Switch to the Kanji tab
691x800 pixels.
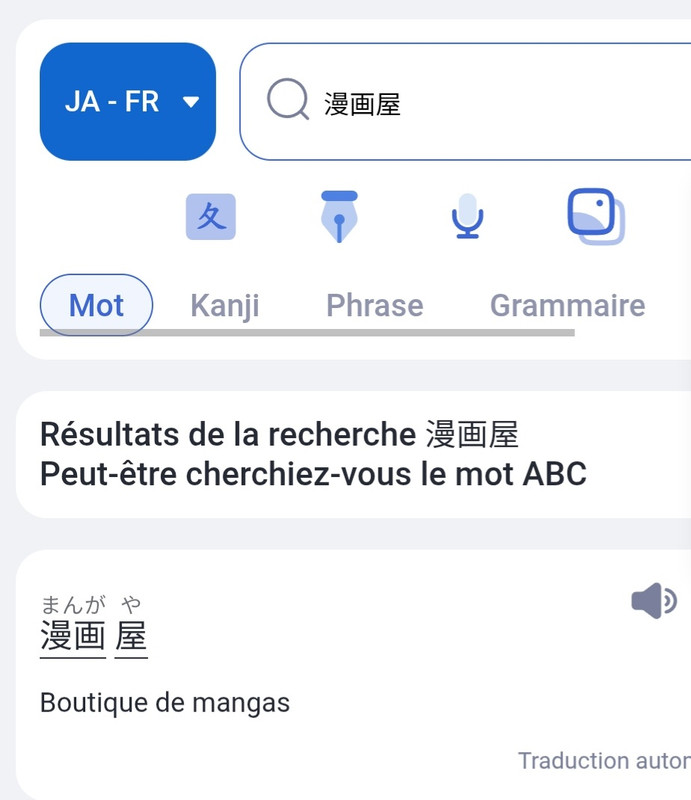click(225, 306)
